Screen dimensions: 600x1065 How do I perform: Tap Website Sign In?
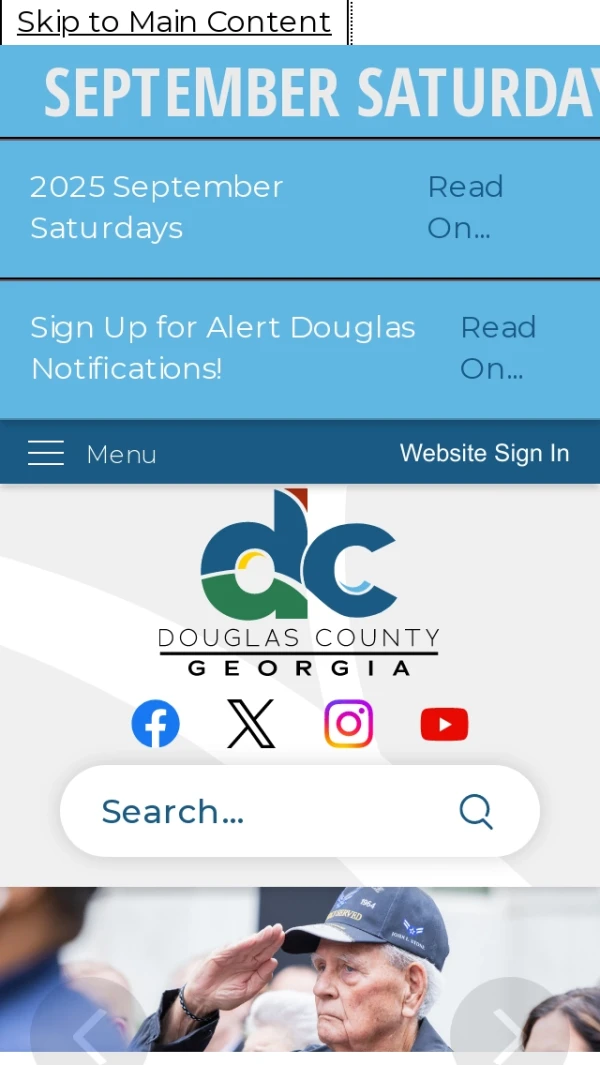[x=484, y=453]
